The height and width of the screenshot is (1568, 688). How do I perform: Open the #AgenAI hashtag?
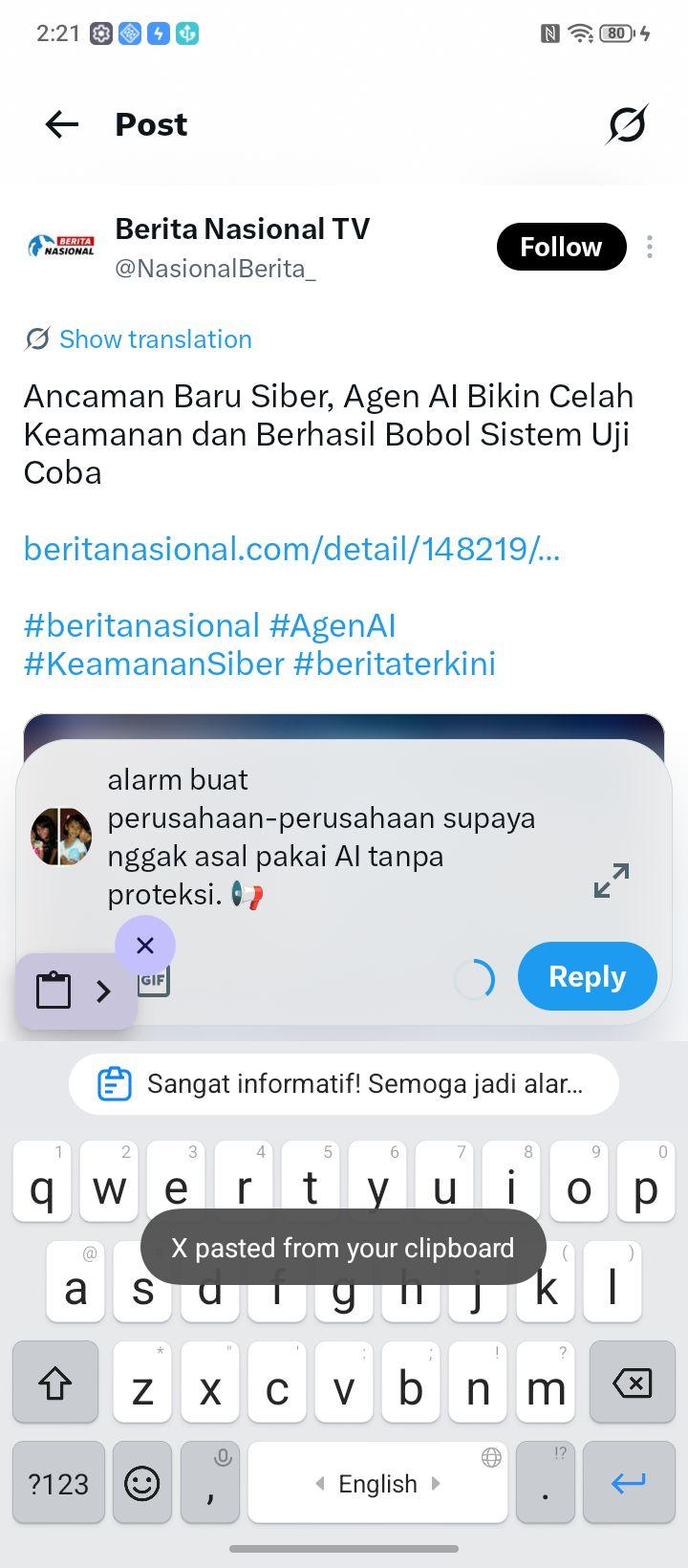pos(333,625)
